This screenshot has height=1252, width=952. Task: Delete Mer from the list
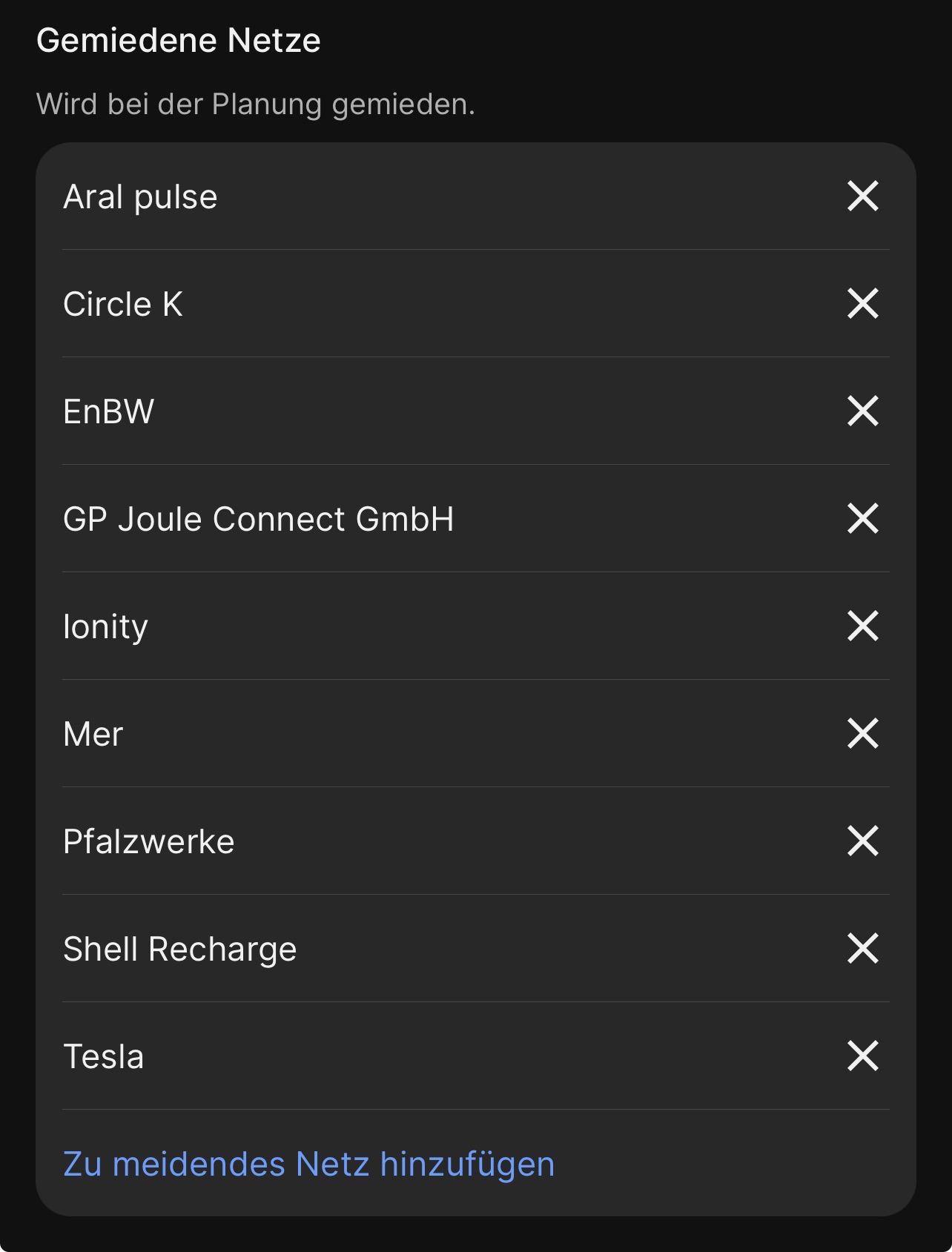(862, 734)
